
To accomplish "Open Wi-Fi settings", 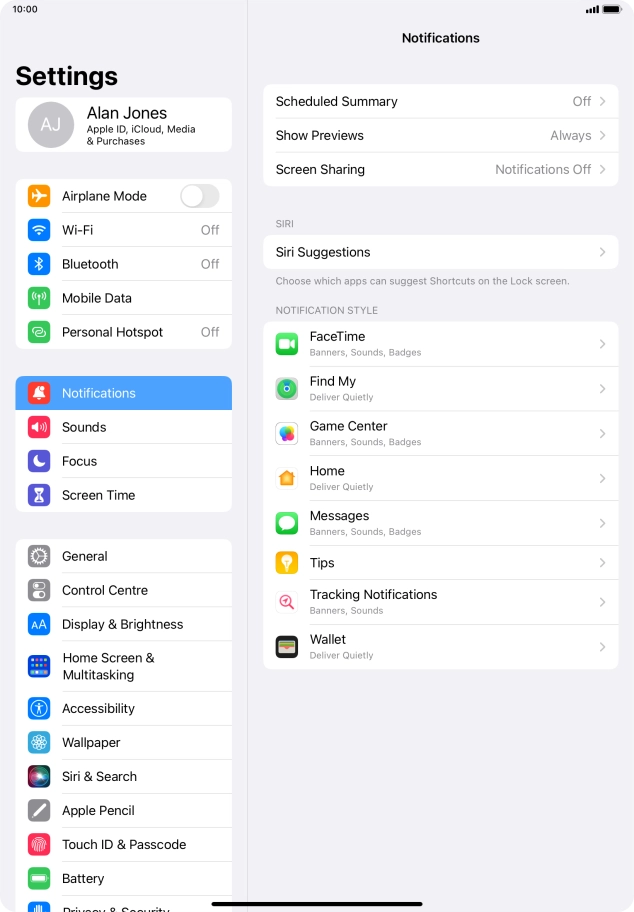I will click(x=123, y=230).
